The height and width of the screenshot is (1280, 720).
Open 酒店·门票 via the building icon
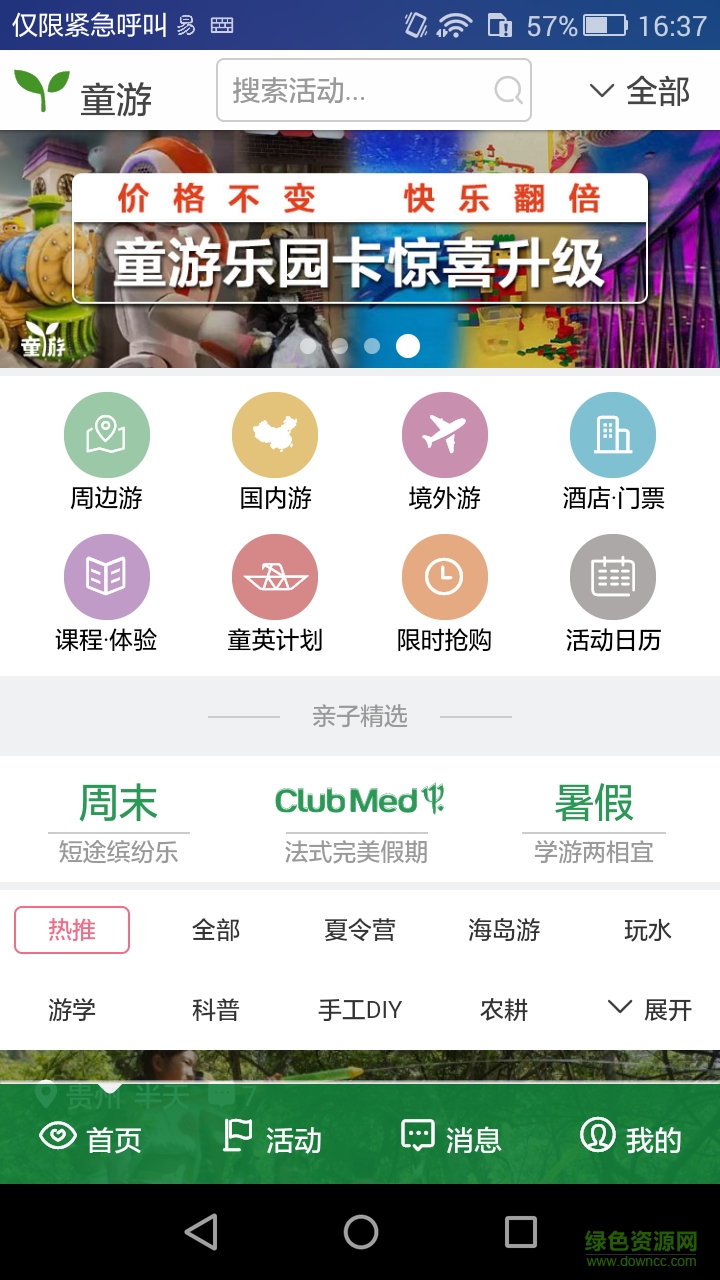coord(613,435)
